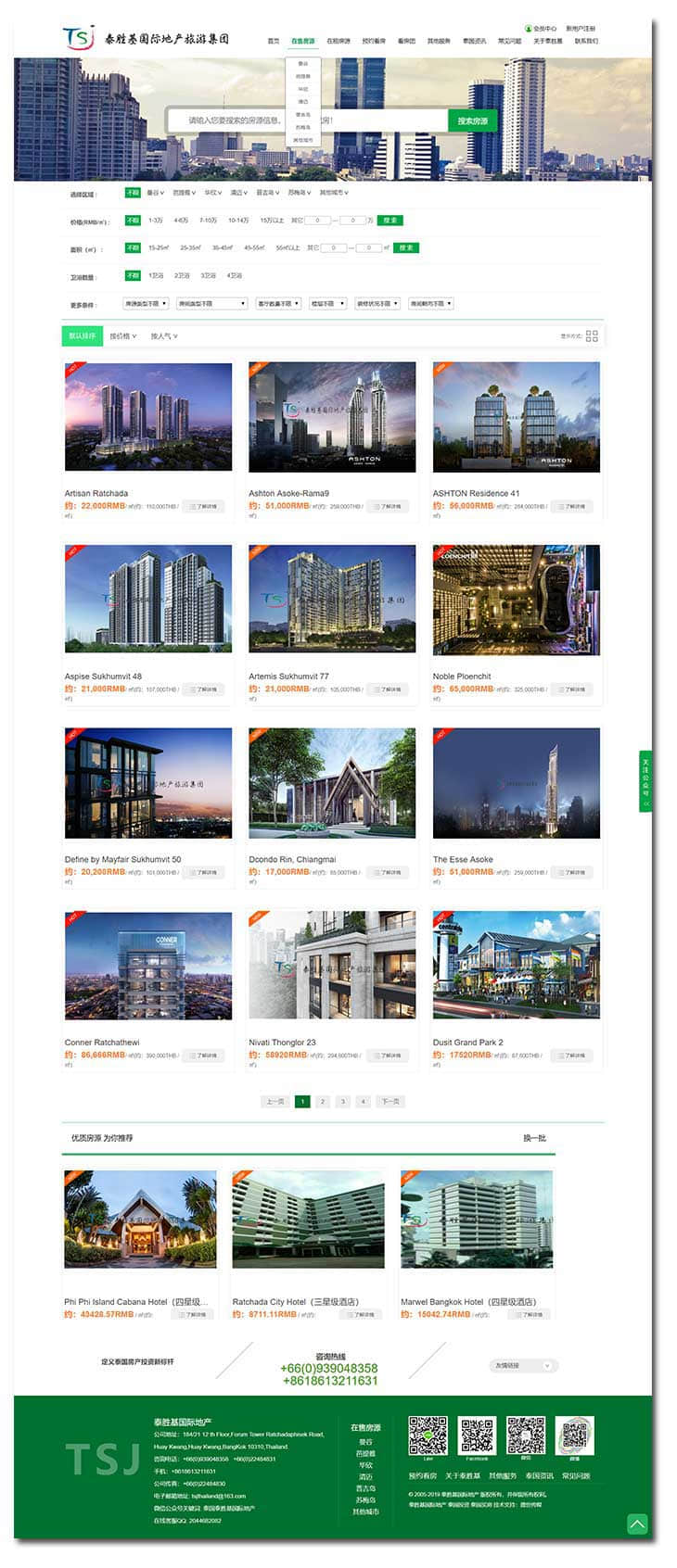Tap 换一批 to refresh recommendations

pyautogui.click(x=534, y=1138)
